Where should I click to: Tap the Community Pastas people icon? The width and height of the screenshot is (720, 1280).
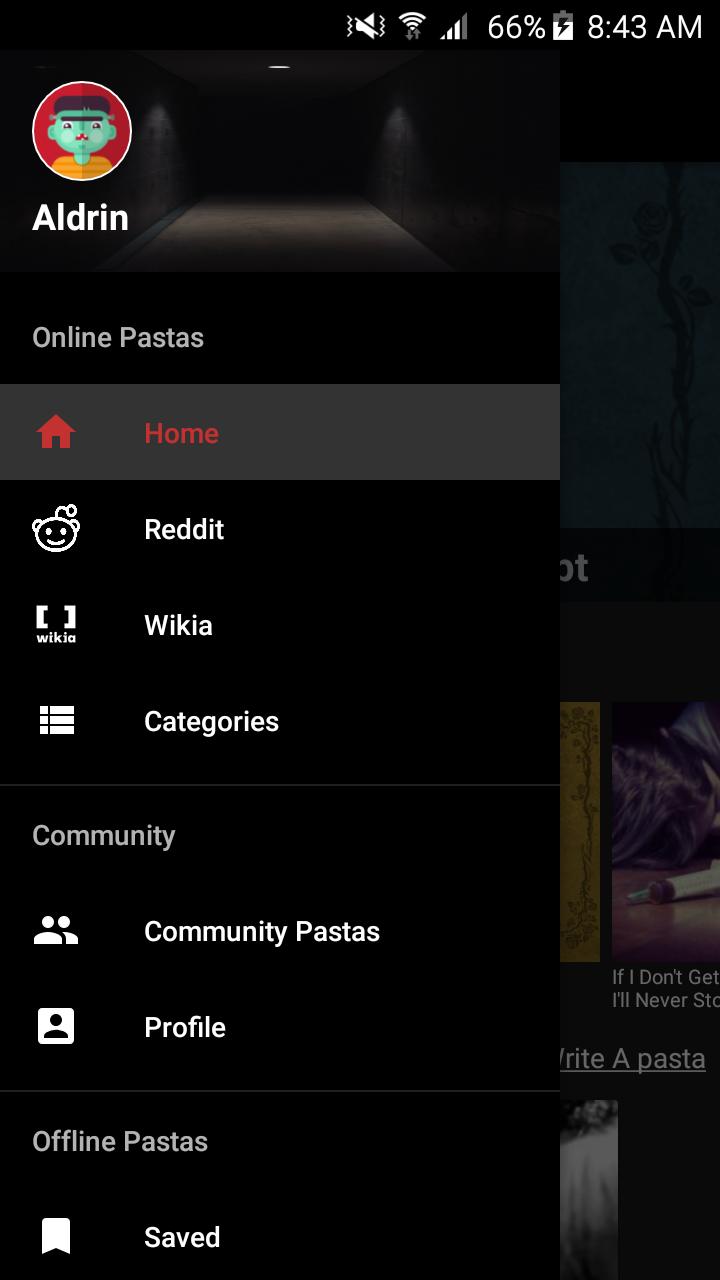point(55,930)
